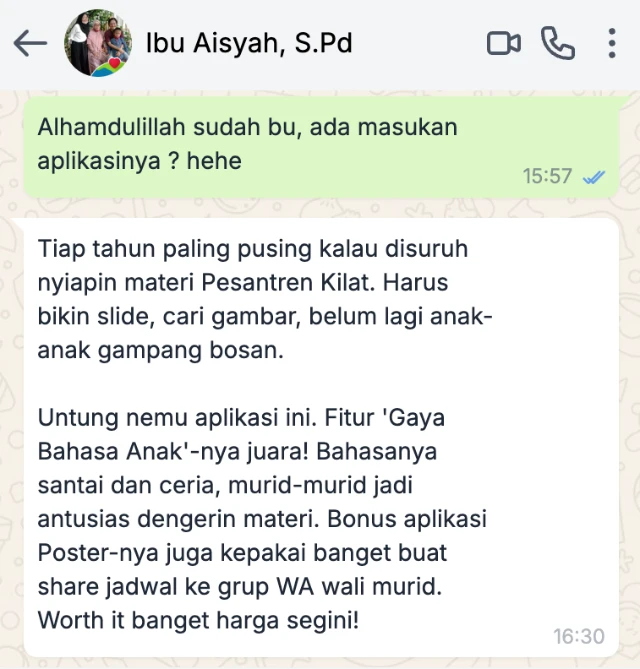View contact info for Ibu Aisyah, S.Pd
The height and width of the screenshot is (669, 640).
248,43
